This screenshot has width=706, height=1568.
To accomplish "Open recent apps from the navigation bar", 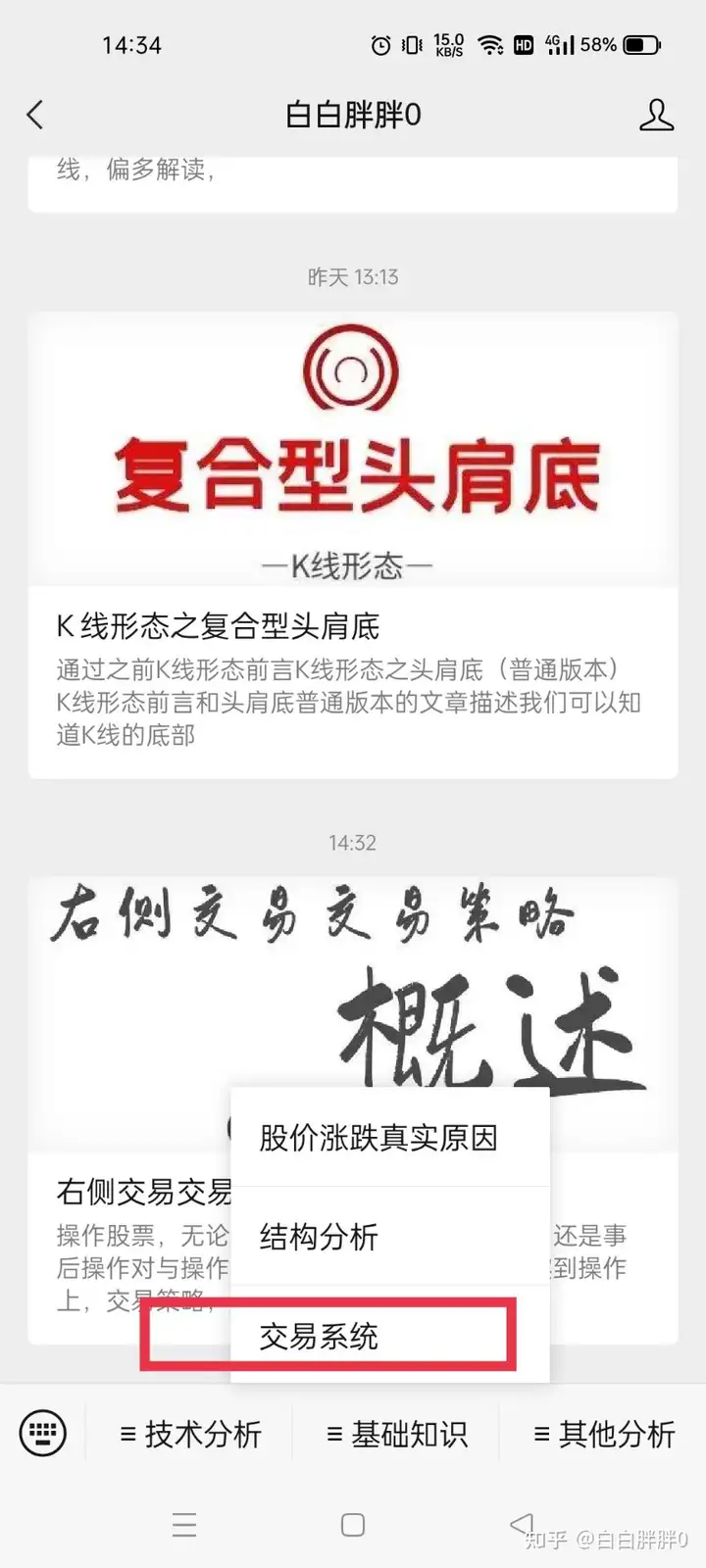I will click(x=184, y=1525).
